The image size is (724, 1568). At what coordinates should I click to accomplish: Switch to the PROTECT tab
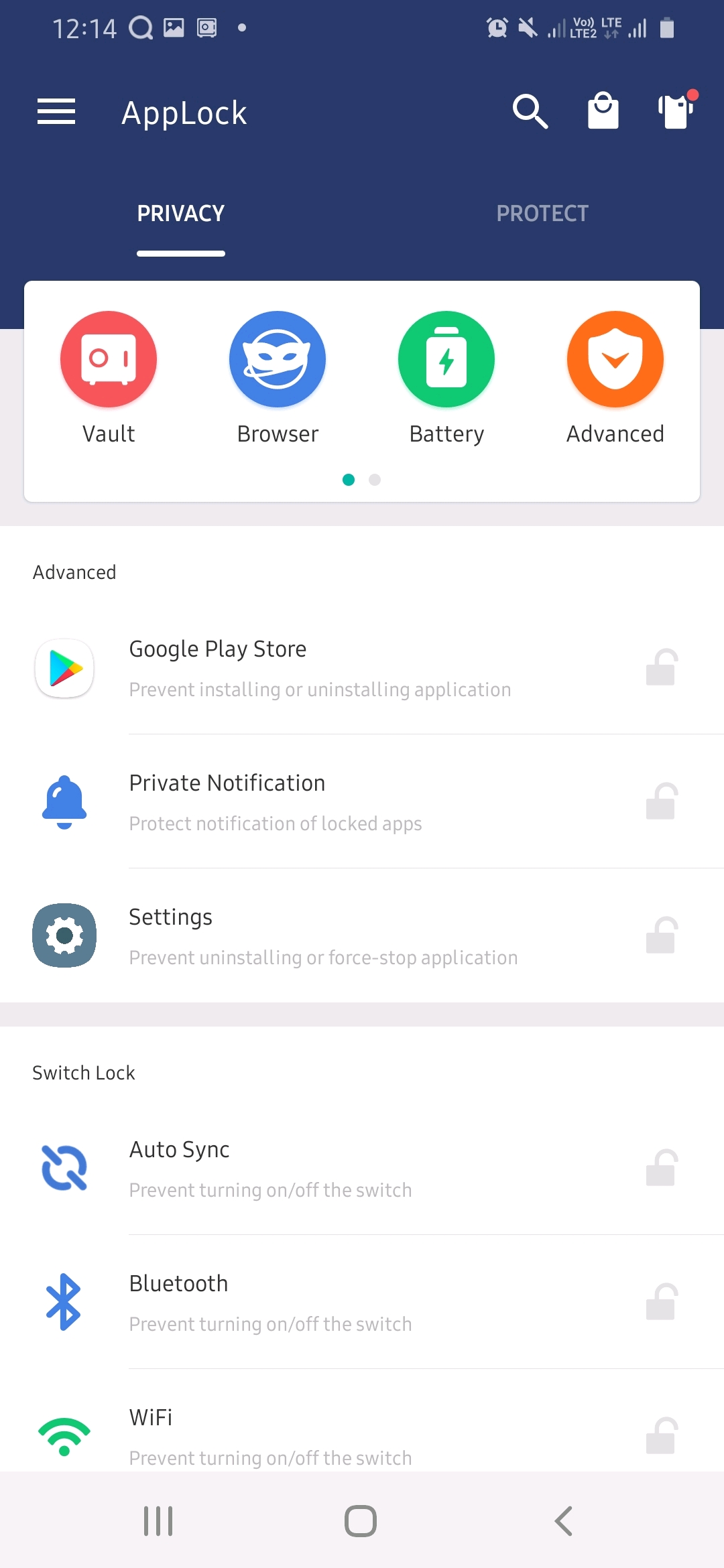pyautogui.click(x=542, y=214)
